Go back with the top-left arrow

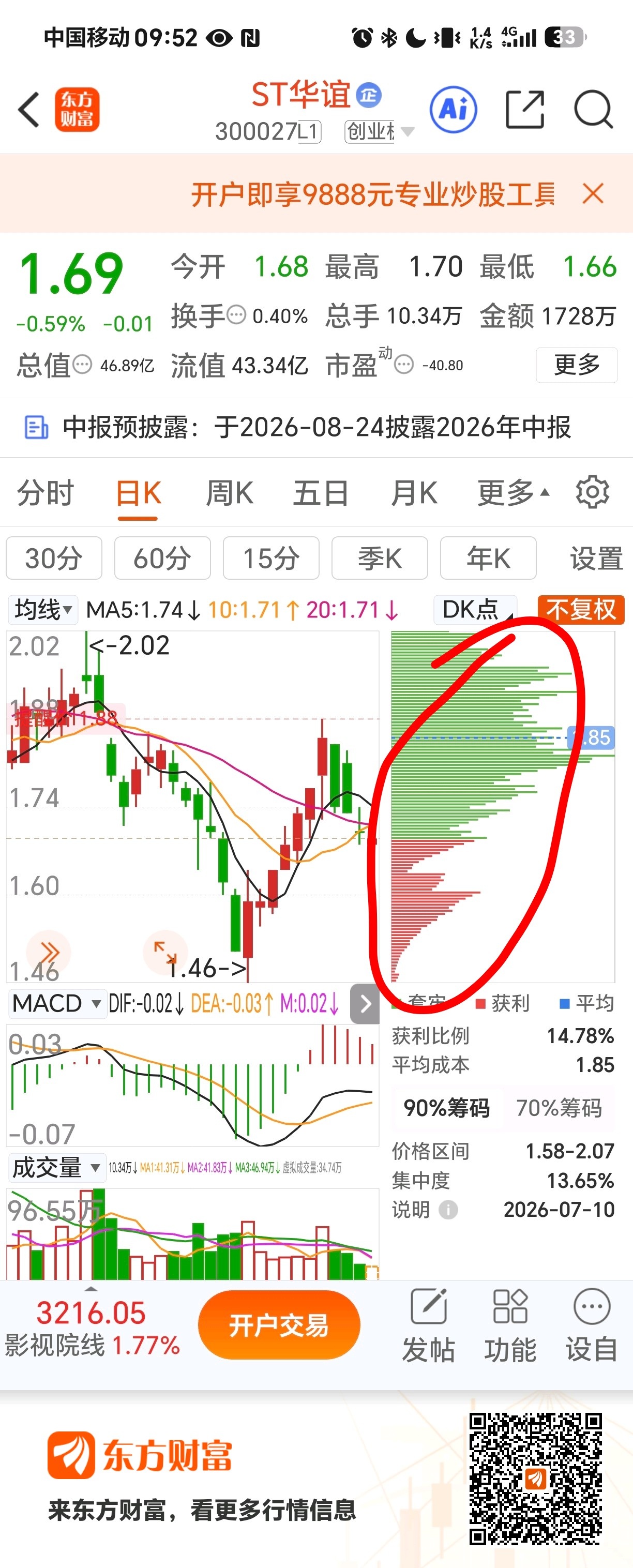pyautogui.click(x=28, y=110)
